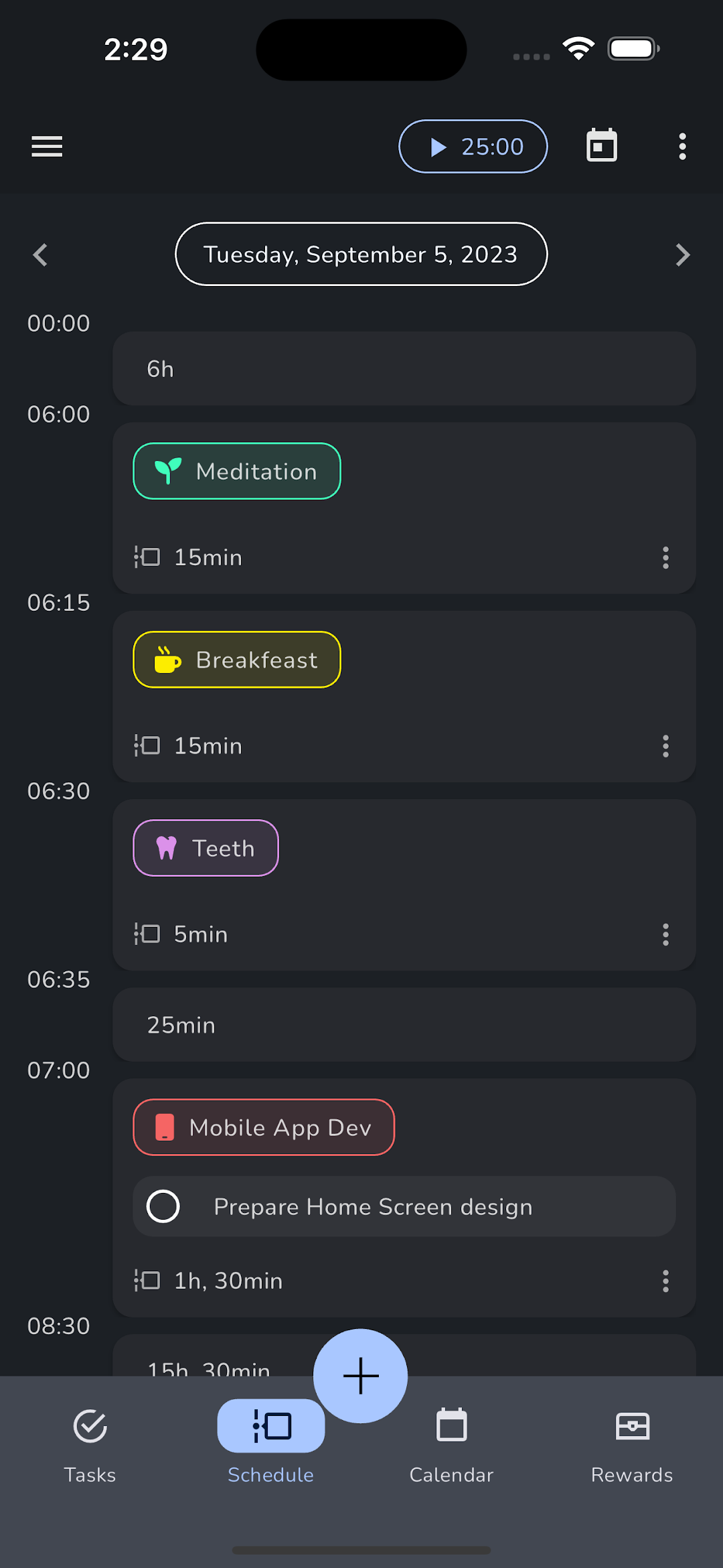Add a new item with plus button
This screenshot has width=723, height=1568.
coord(361,1376)
